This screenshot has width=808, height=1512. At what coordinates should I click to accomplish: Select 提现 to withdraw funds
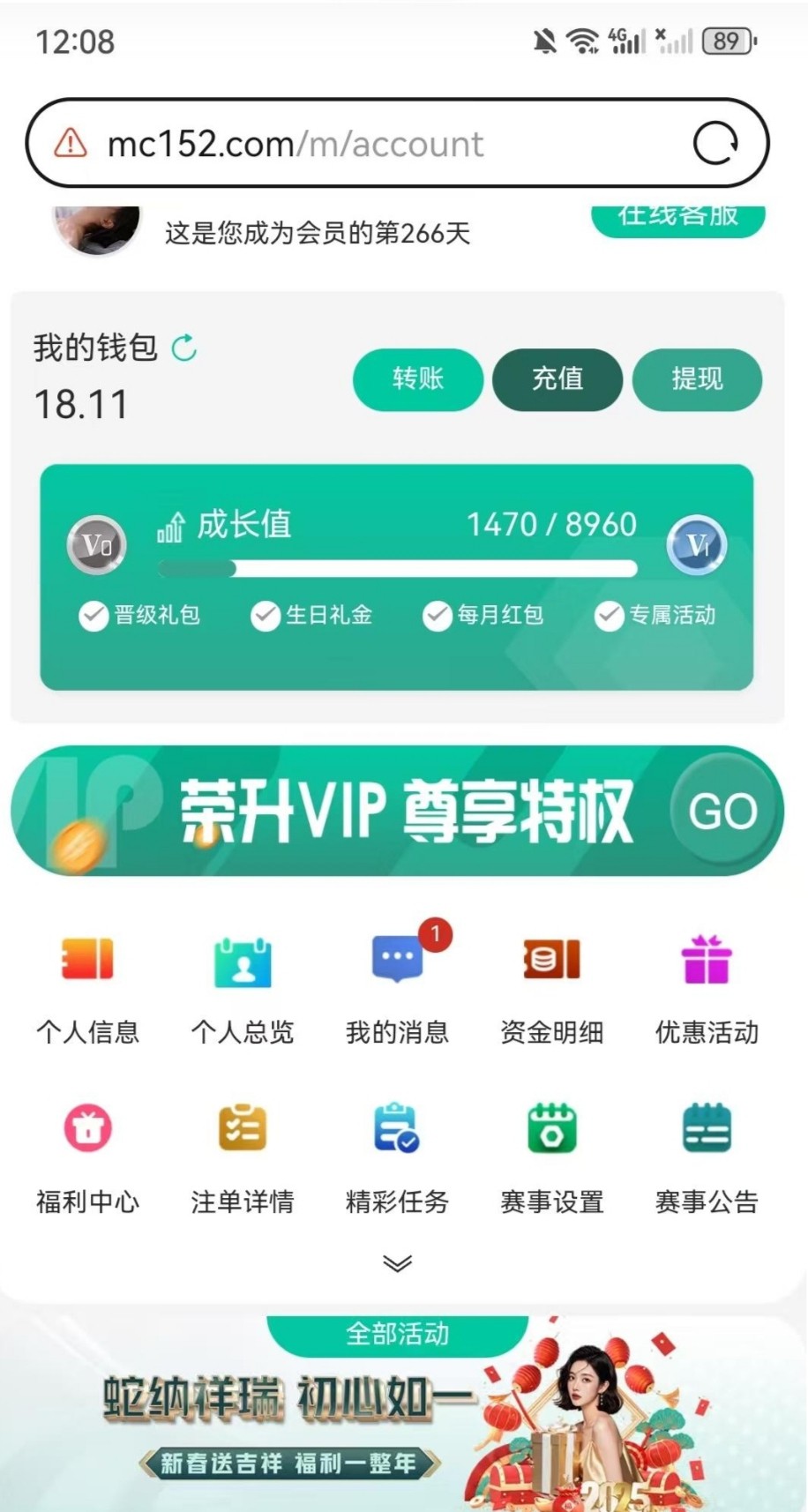(x=697, y=379)
